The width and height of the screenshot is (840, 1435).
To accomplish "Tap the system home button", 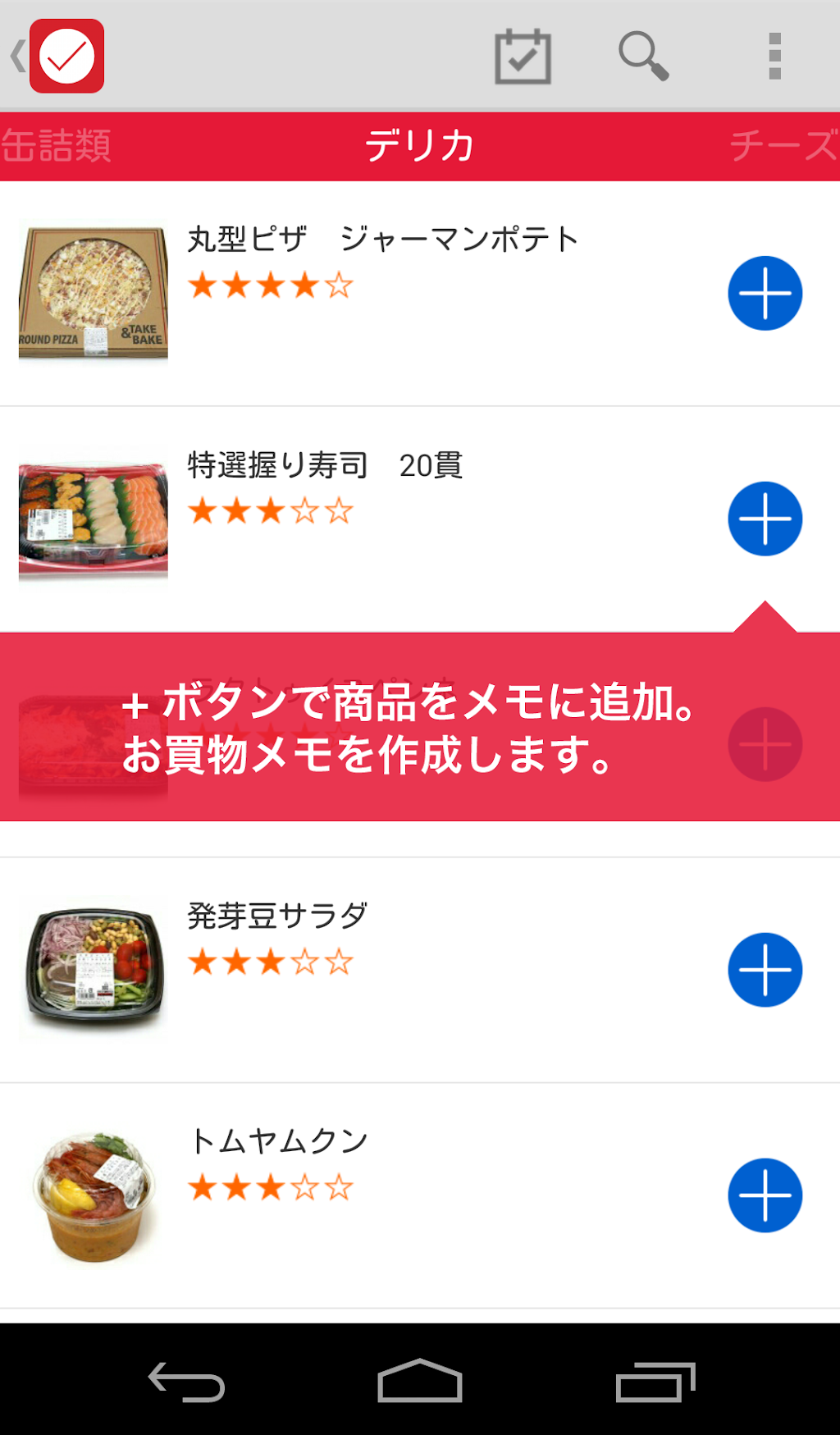I will (420, 1381).
